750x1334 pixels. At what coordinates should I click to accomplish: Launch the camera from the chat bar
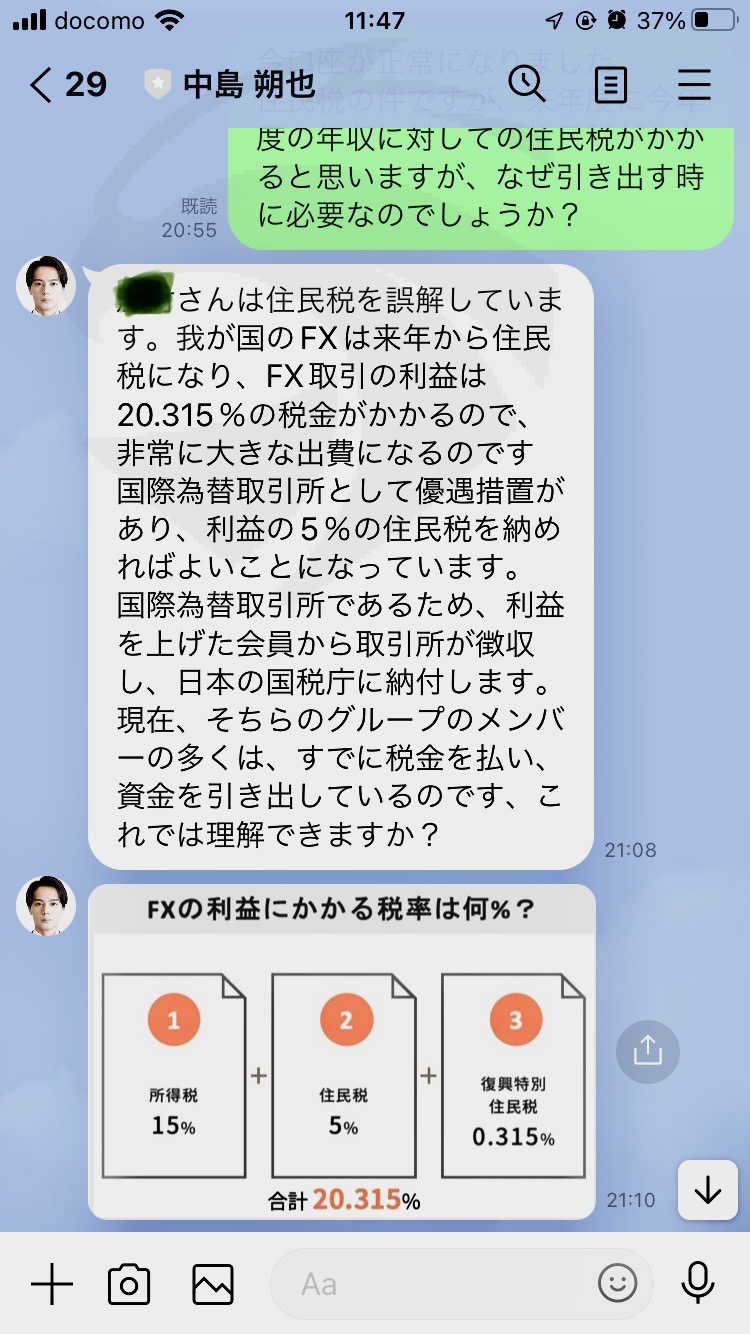click(129, 1284)
